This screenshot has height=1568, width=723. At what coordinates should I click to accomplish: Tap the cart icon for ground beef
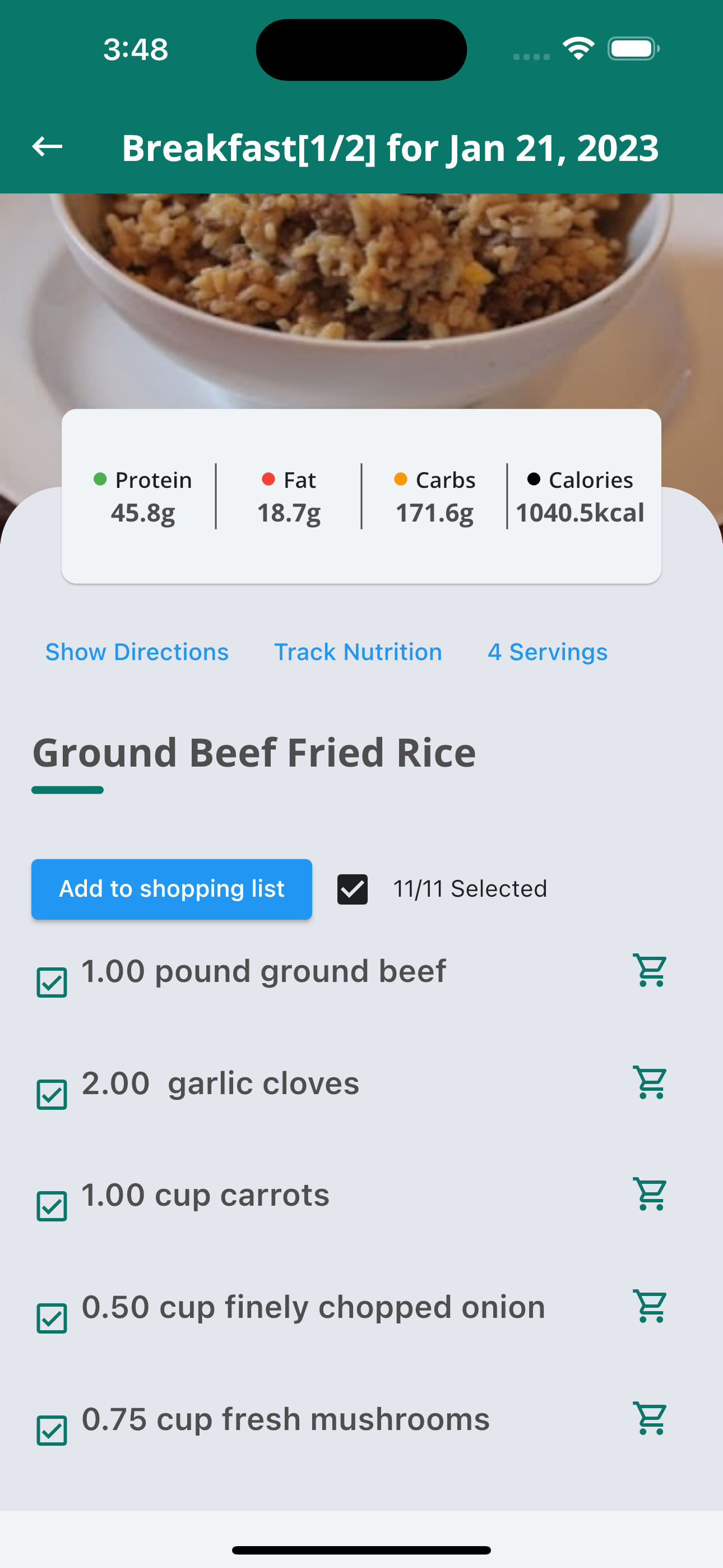(x=650, y=970)
